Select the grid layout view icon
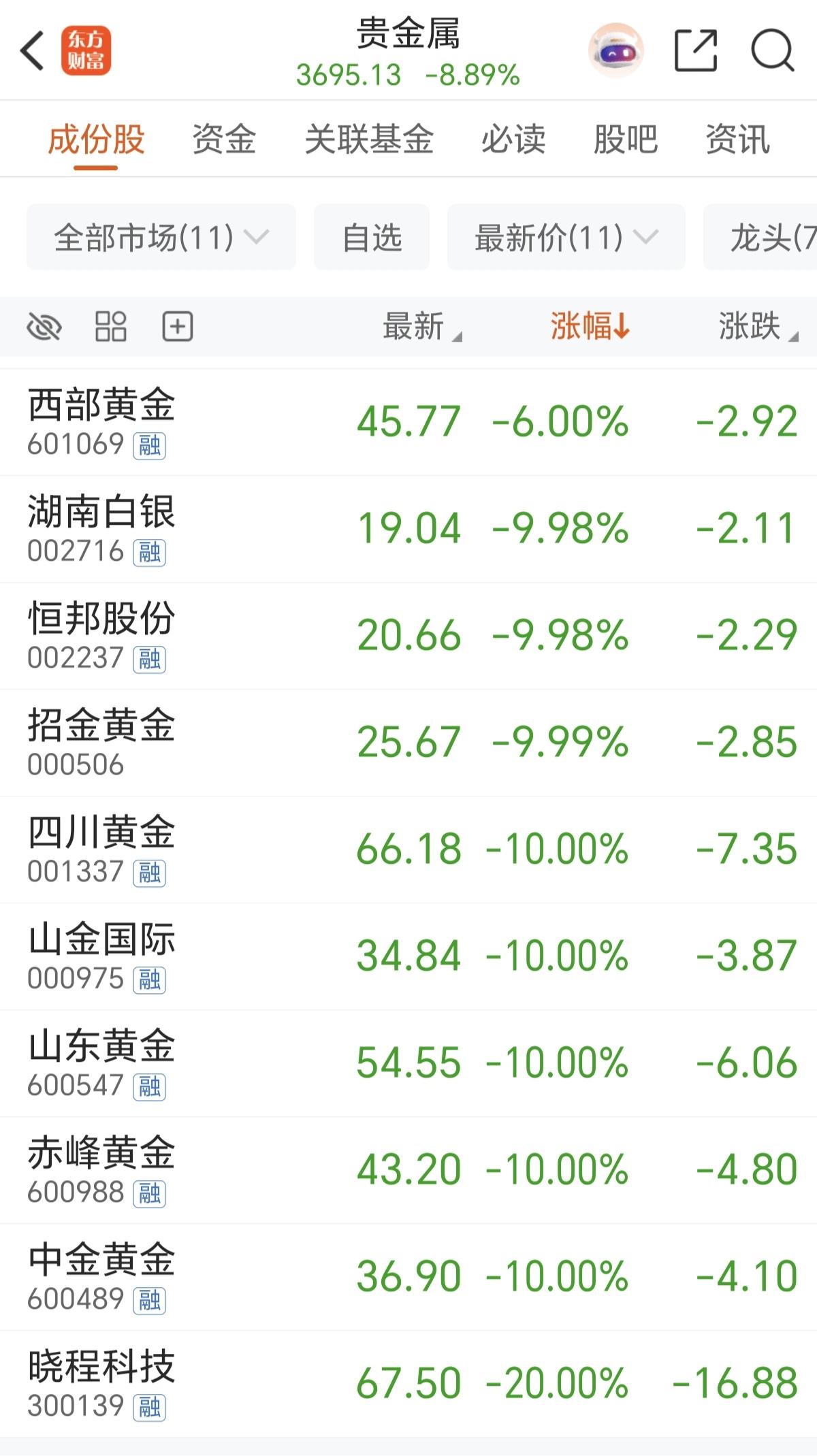Image resolution: width=817 pixels, height=1456 pixels. coord(111,327)
